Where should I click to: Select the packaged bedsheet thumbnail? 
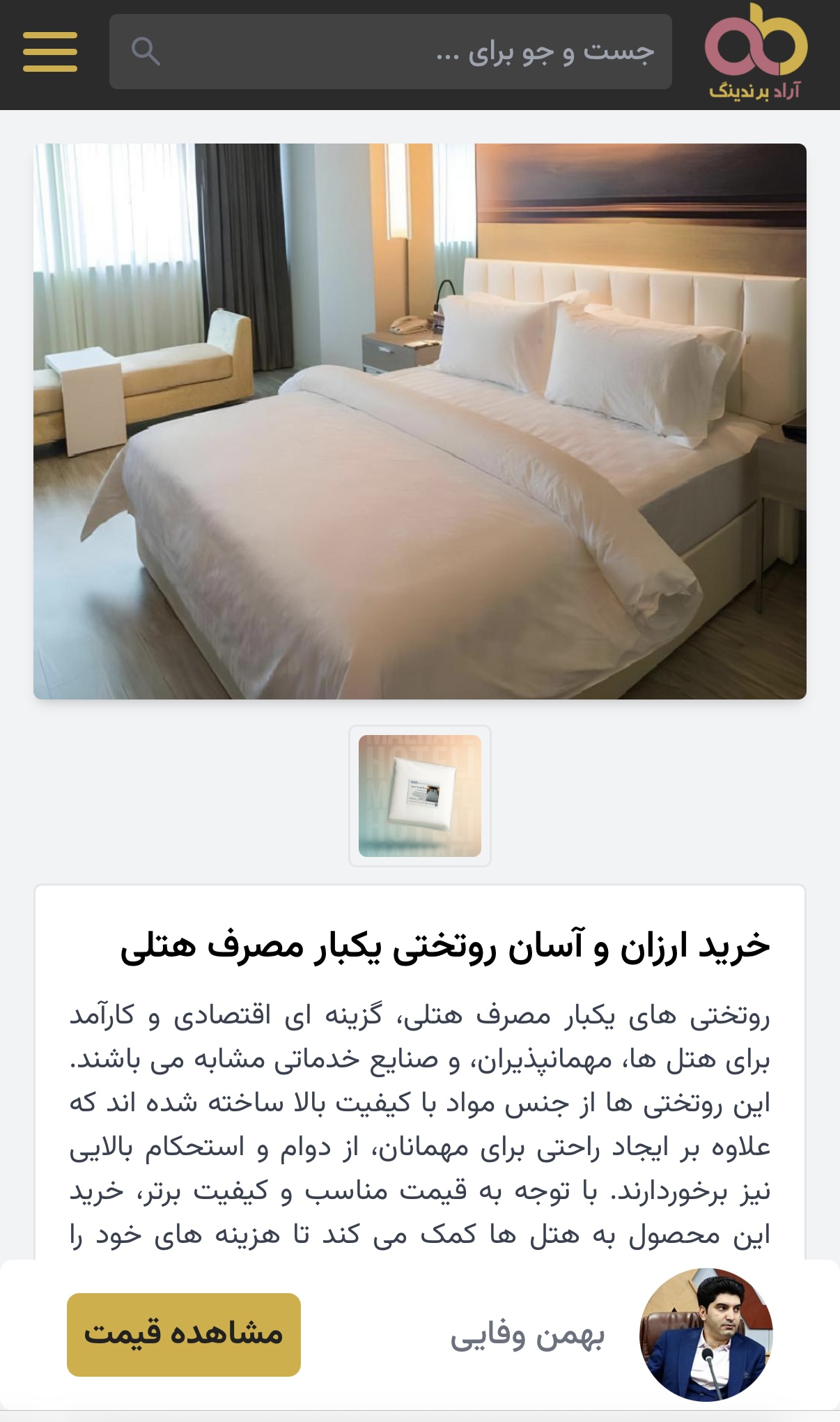coord(420,796)
